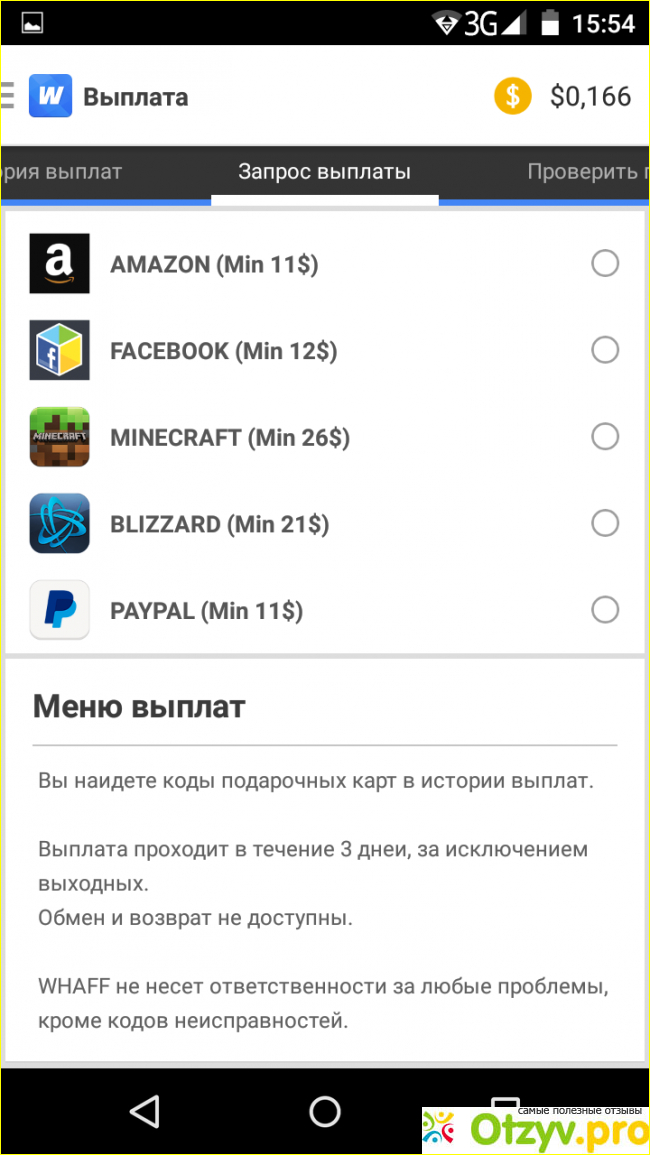Viewport: 650px width, 1155px height.
Task: Open the hamburger drawer menu
Action: (x=8, y=97)
